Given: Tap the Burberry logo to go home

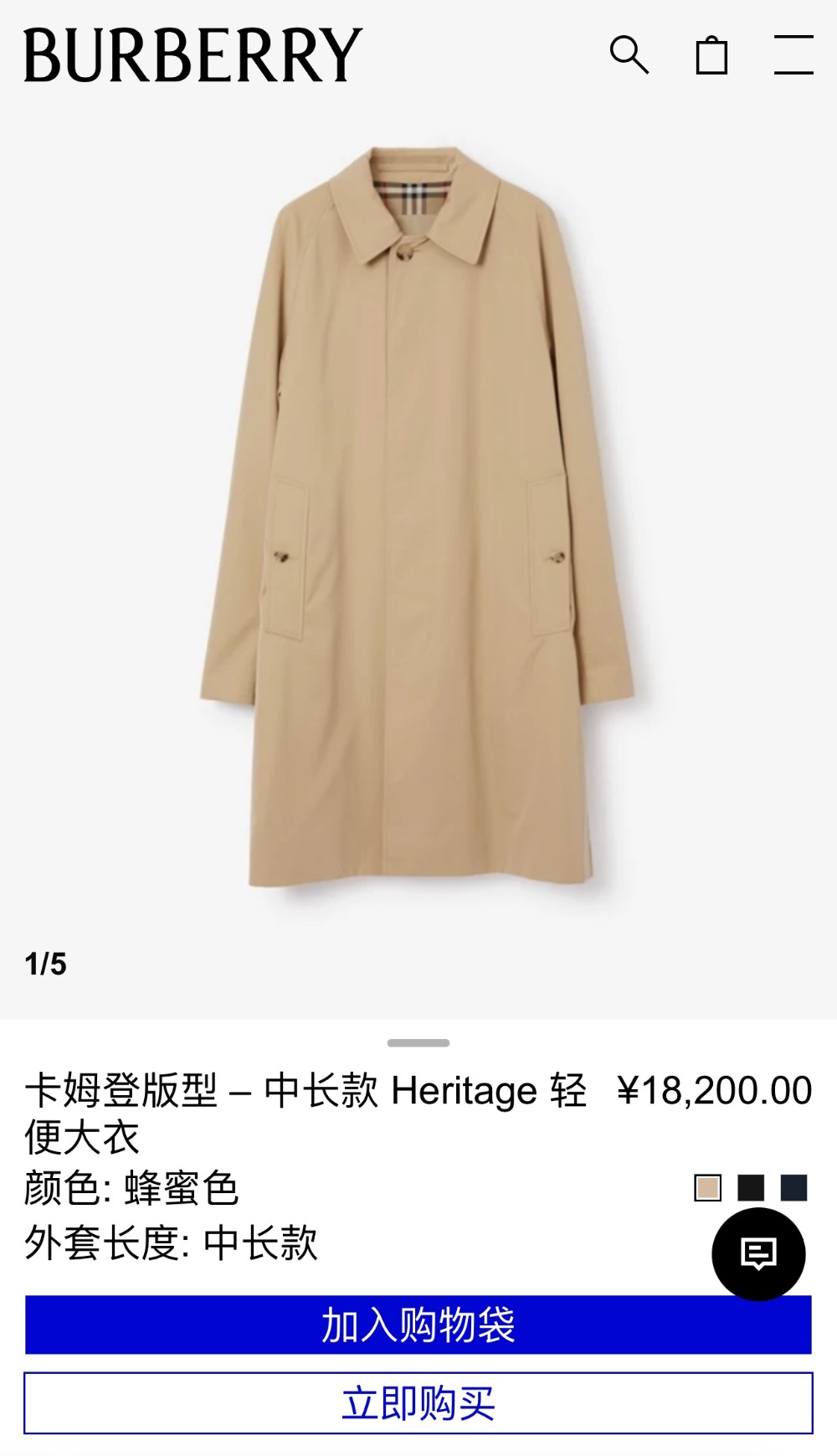Looking at the screenshot, I should coord(193,55).
